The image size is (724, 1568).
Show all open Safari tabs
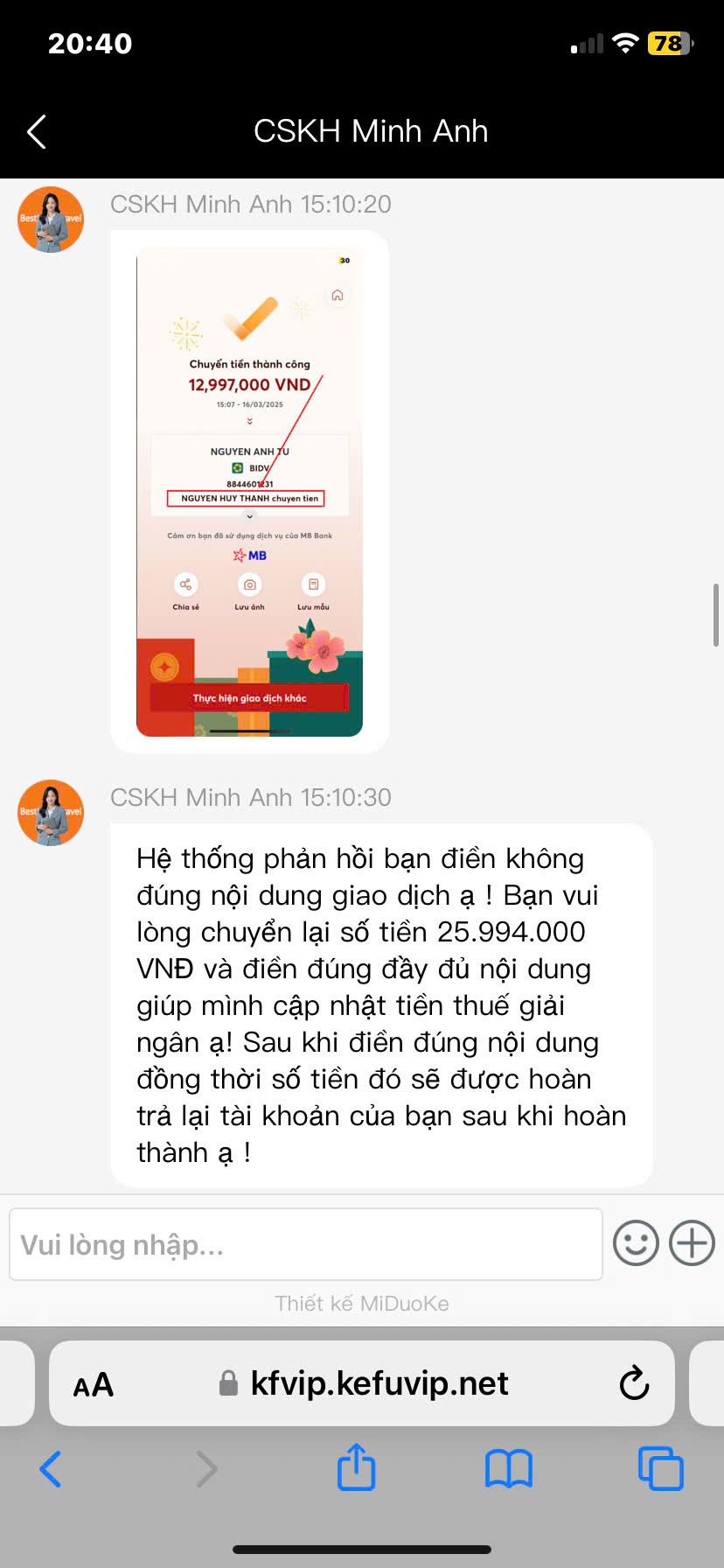point(660,1469)
